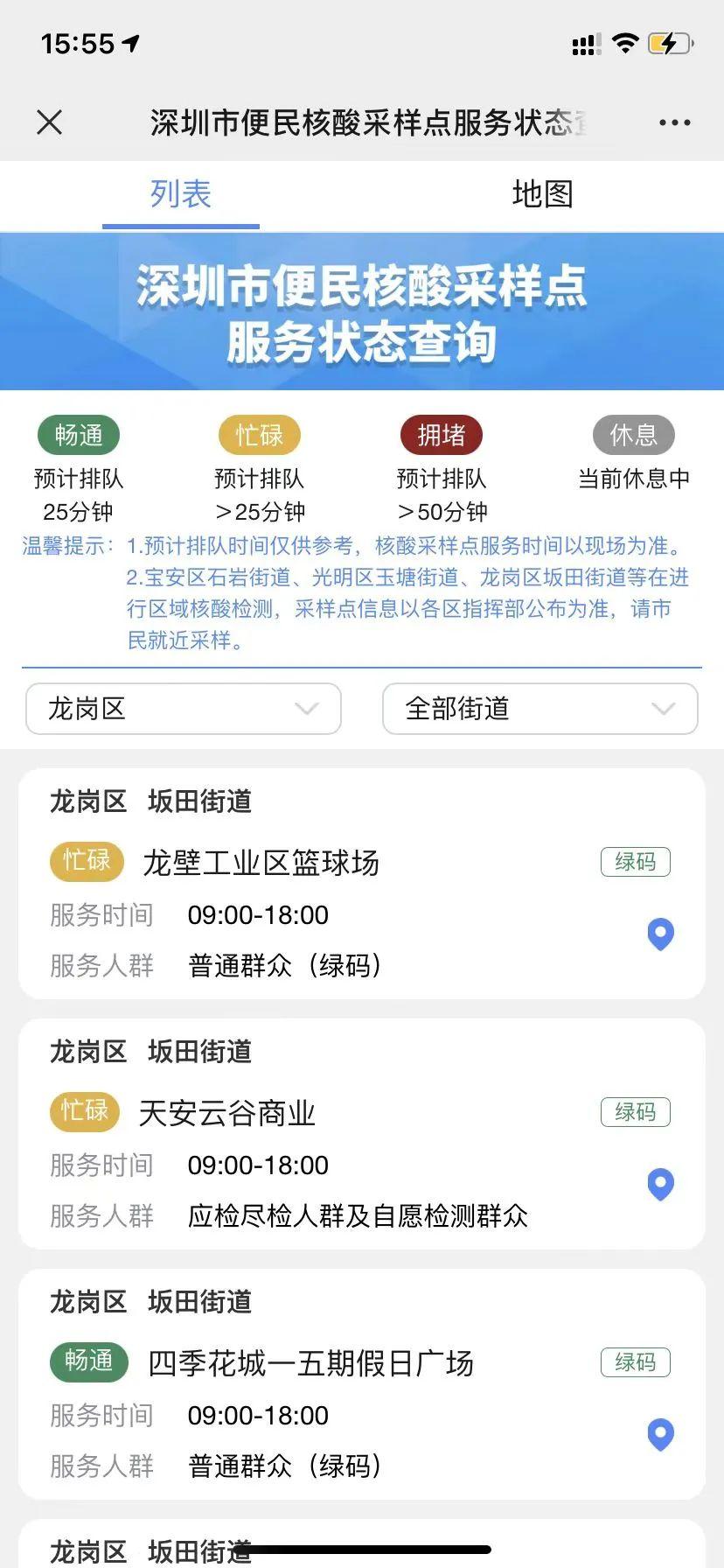Open the 四季花城一五期假日广场 card
The height and width of the screenshot is (1568, 724).
click(310, 1364)
